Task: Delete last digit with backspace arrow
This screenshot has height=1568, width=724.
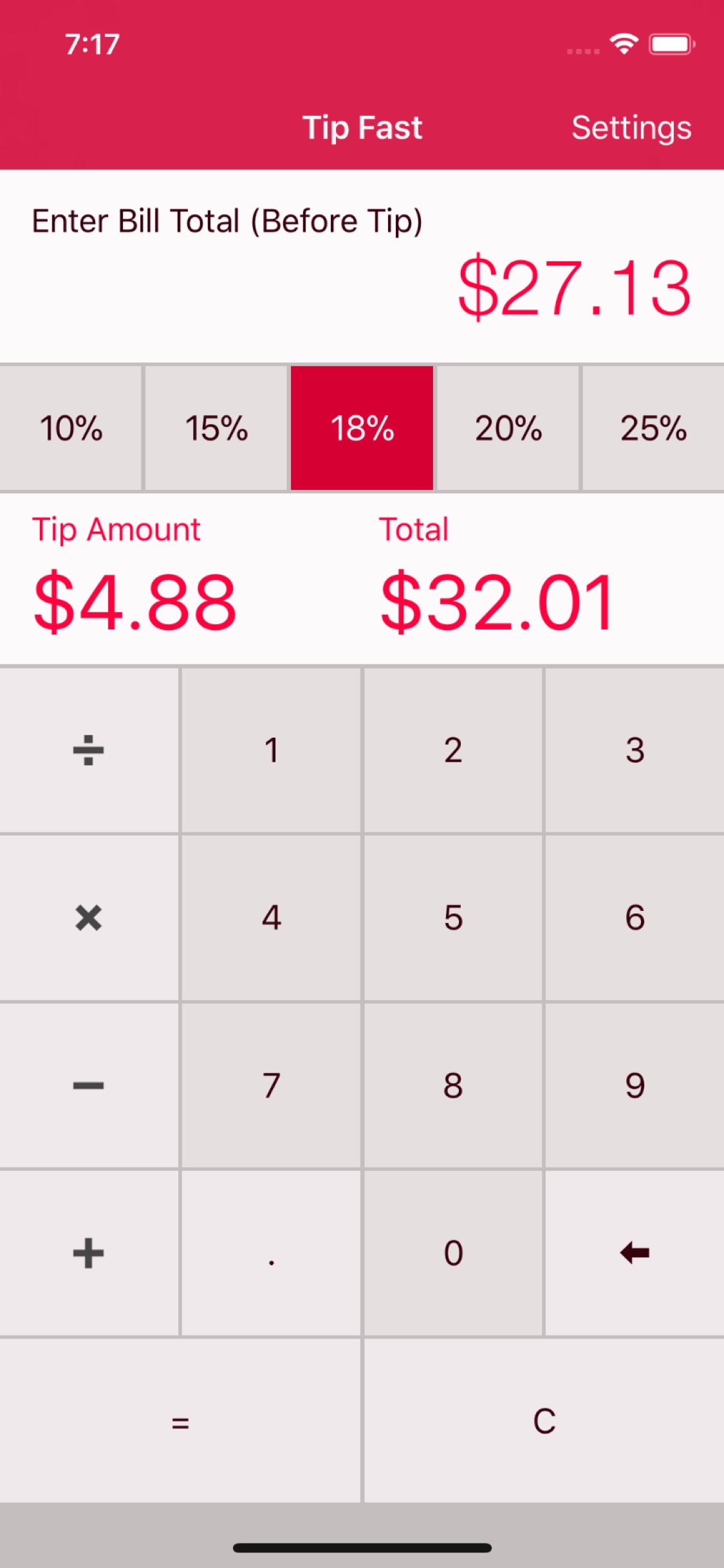Action: tap(635, 1253)
